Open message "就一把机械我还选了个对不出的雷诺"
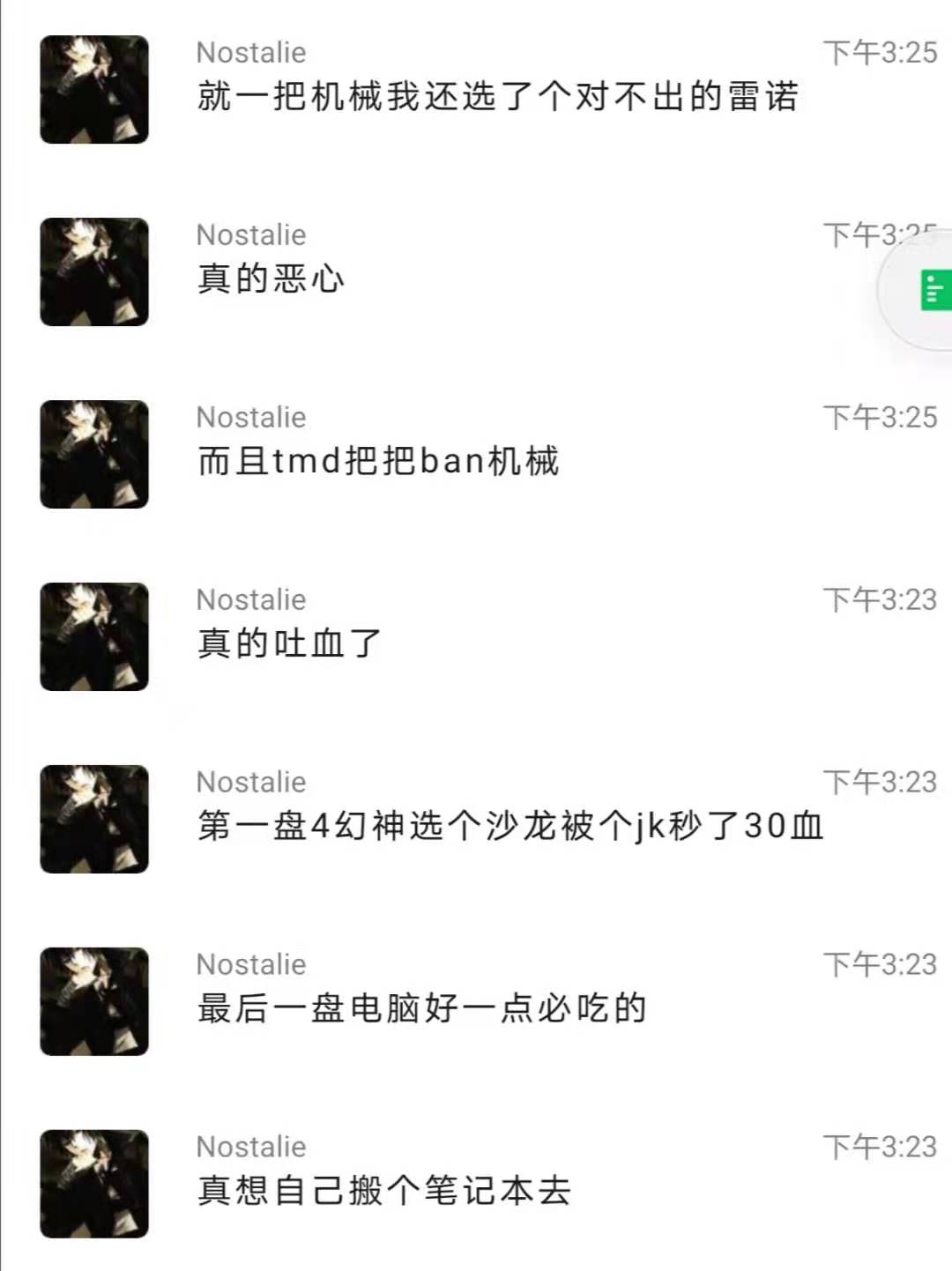The width and height of the screenshot is (952, 1271). [x=497, y=96]
